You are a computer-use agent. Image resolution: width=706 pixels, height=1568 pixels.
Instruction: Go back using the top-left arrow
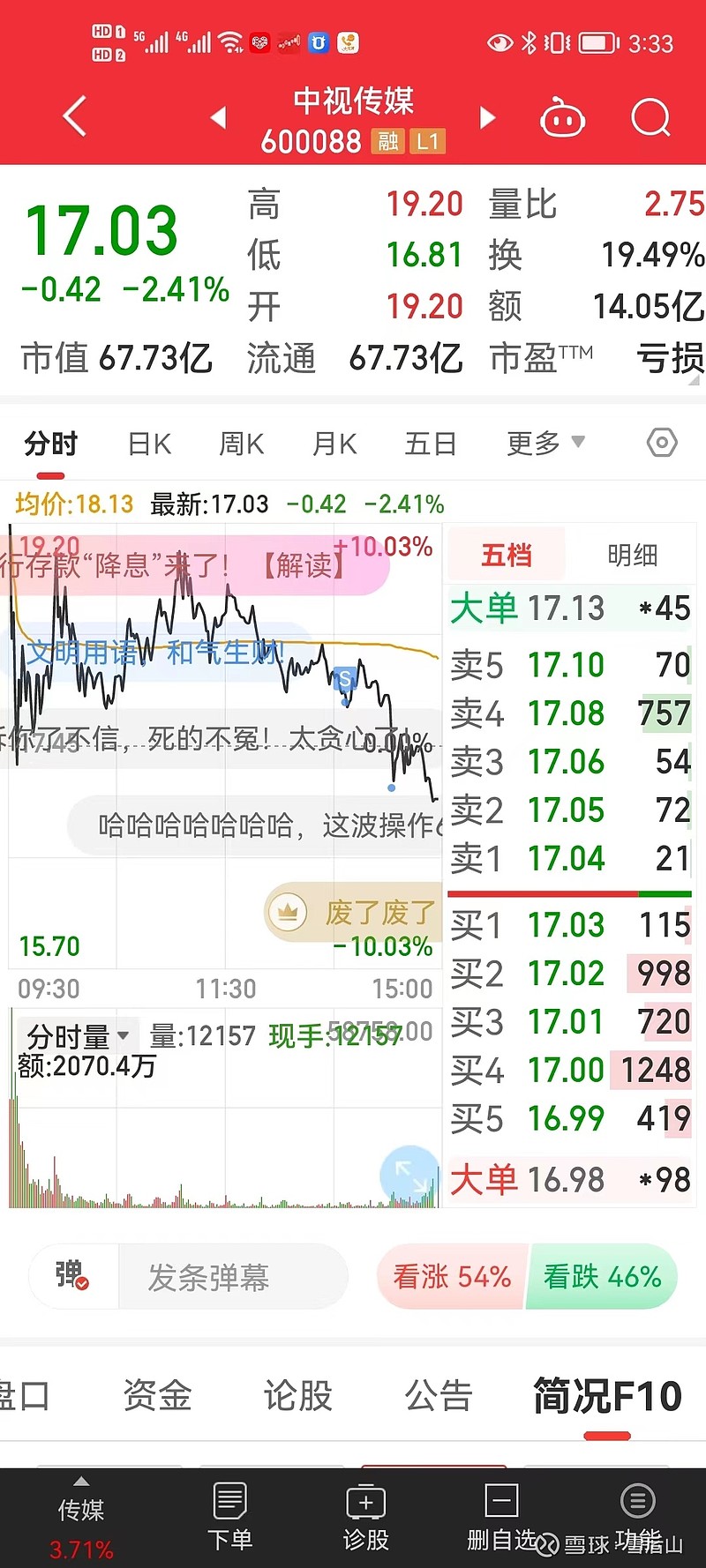pyautogui.click(x=75, y=116)
